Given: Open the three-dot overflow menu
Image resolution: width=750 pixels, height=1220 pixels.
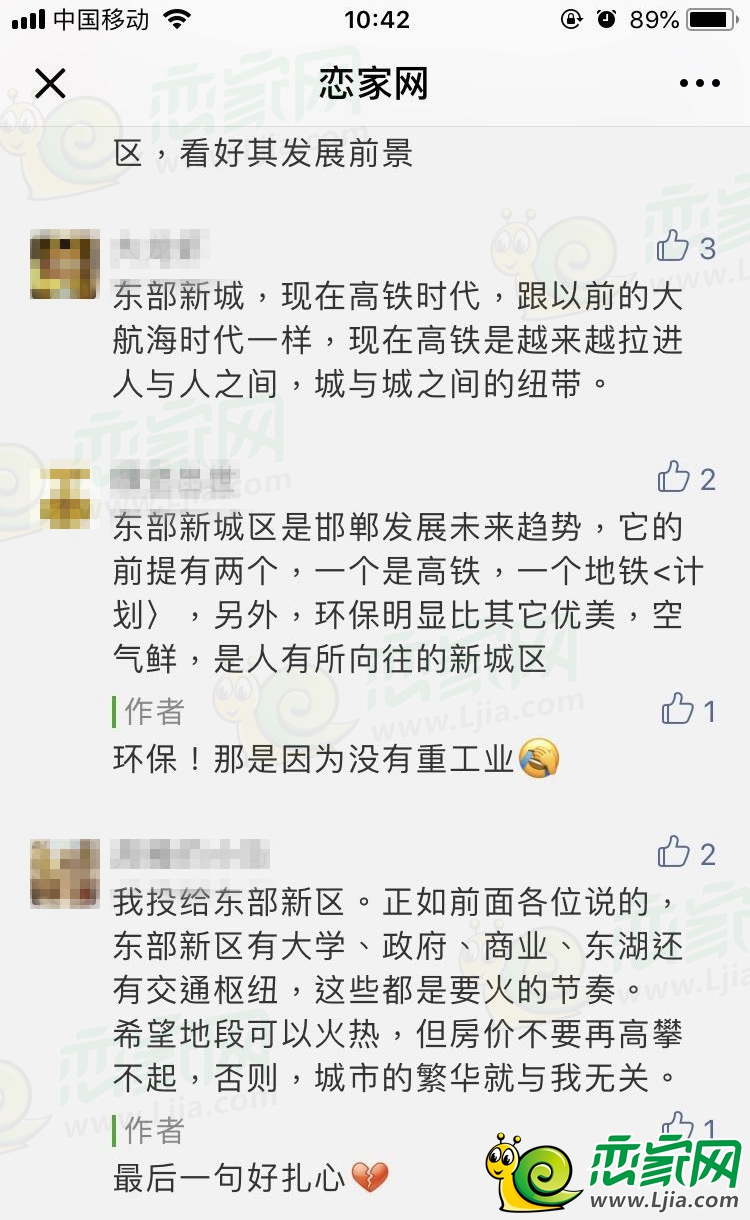Looking at the screenshot, I should [x=699, y=84].
